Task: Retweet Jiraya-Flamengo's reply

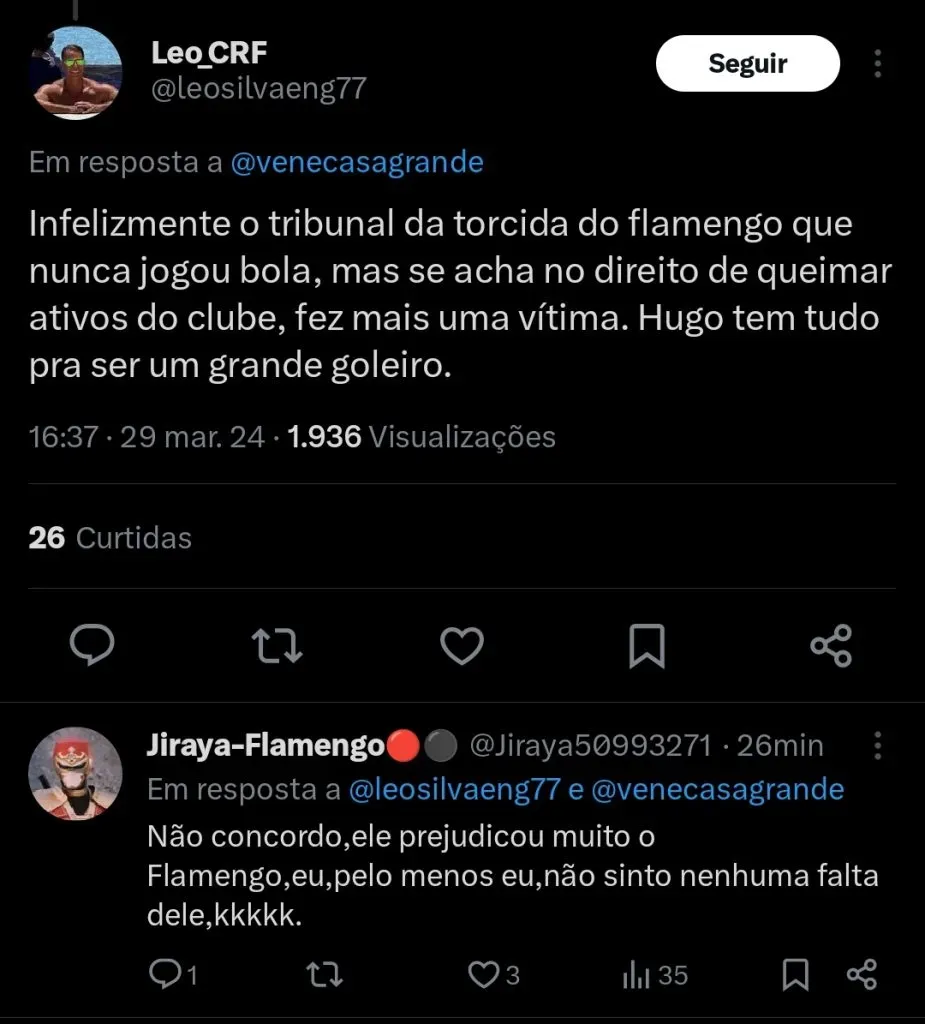Action: (325, 974)
